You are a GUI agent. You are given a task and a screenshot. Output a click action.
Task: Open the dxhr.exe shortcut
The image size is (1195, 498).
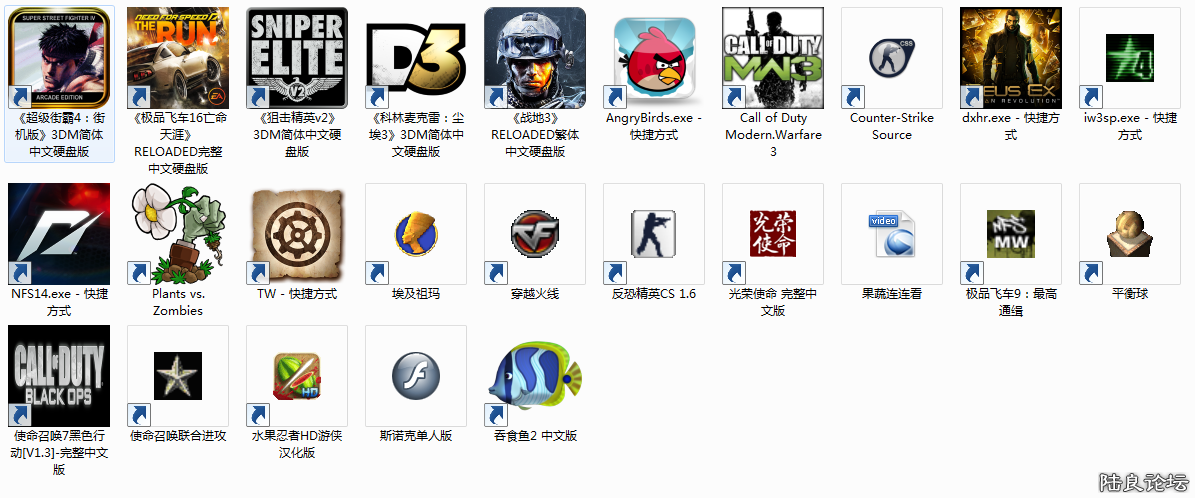tap(1011, 58)
